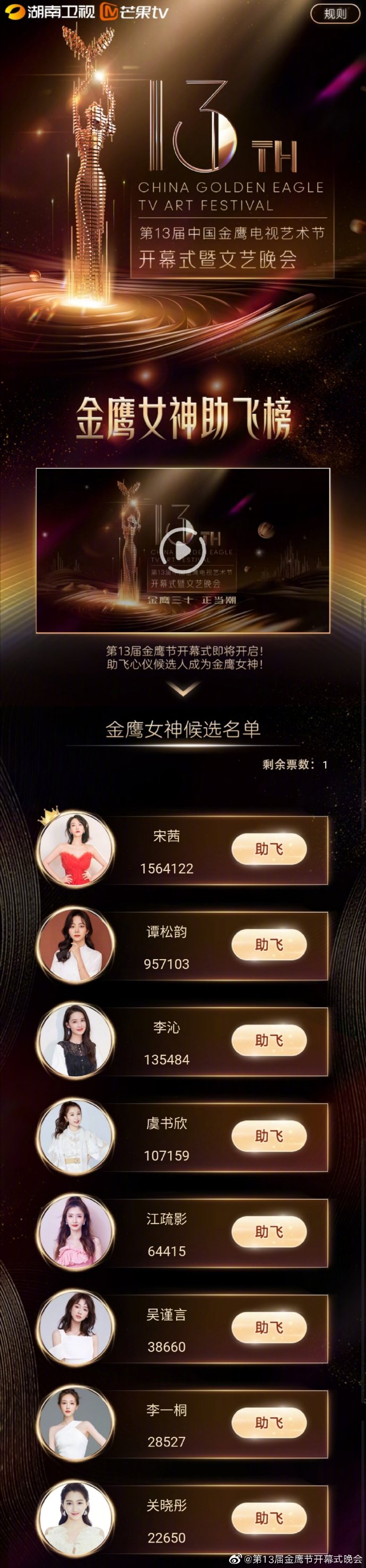Vote 助飞 for 吴谨言
Image resolution: width=366 pixels, height=1568 pixels.
point(269,1327)
